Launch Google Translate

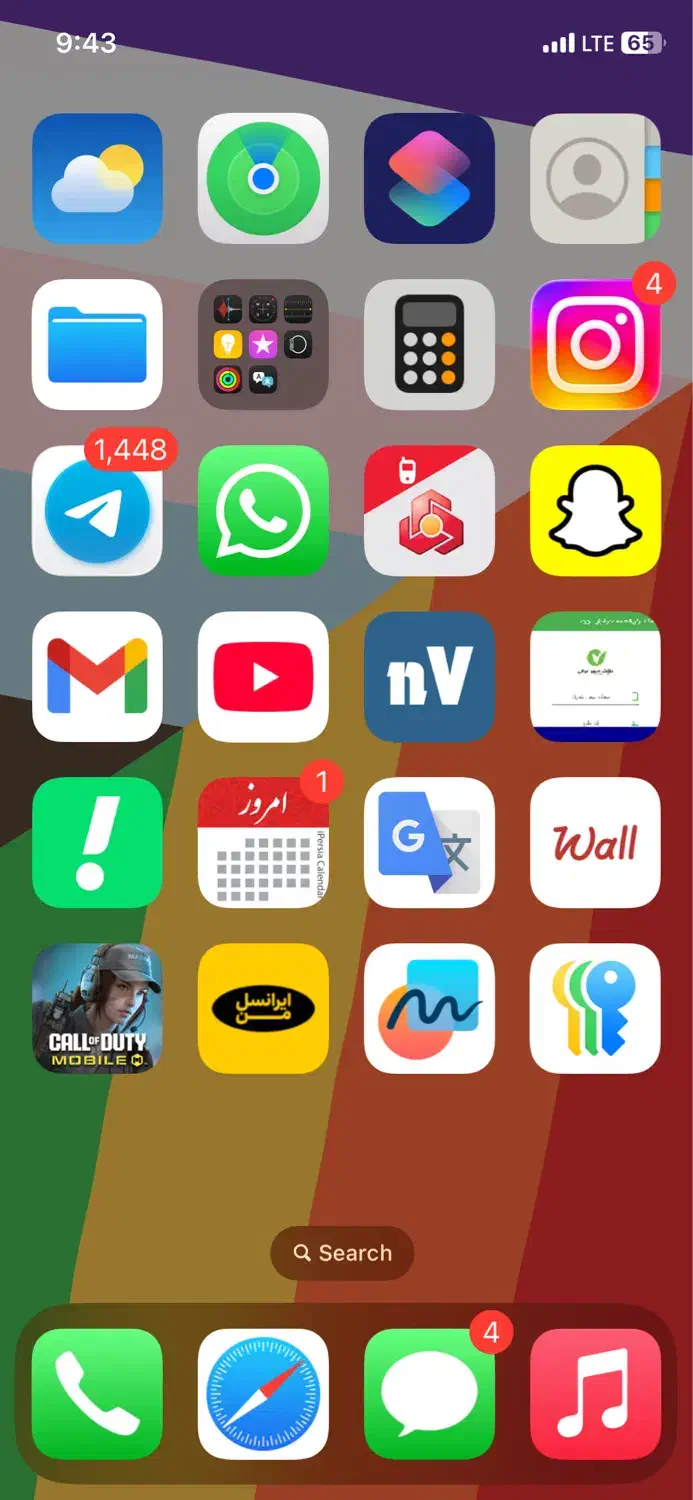pos(429,842)
